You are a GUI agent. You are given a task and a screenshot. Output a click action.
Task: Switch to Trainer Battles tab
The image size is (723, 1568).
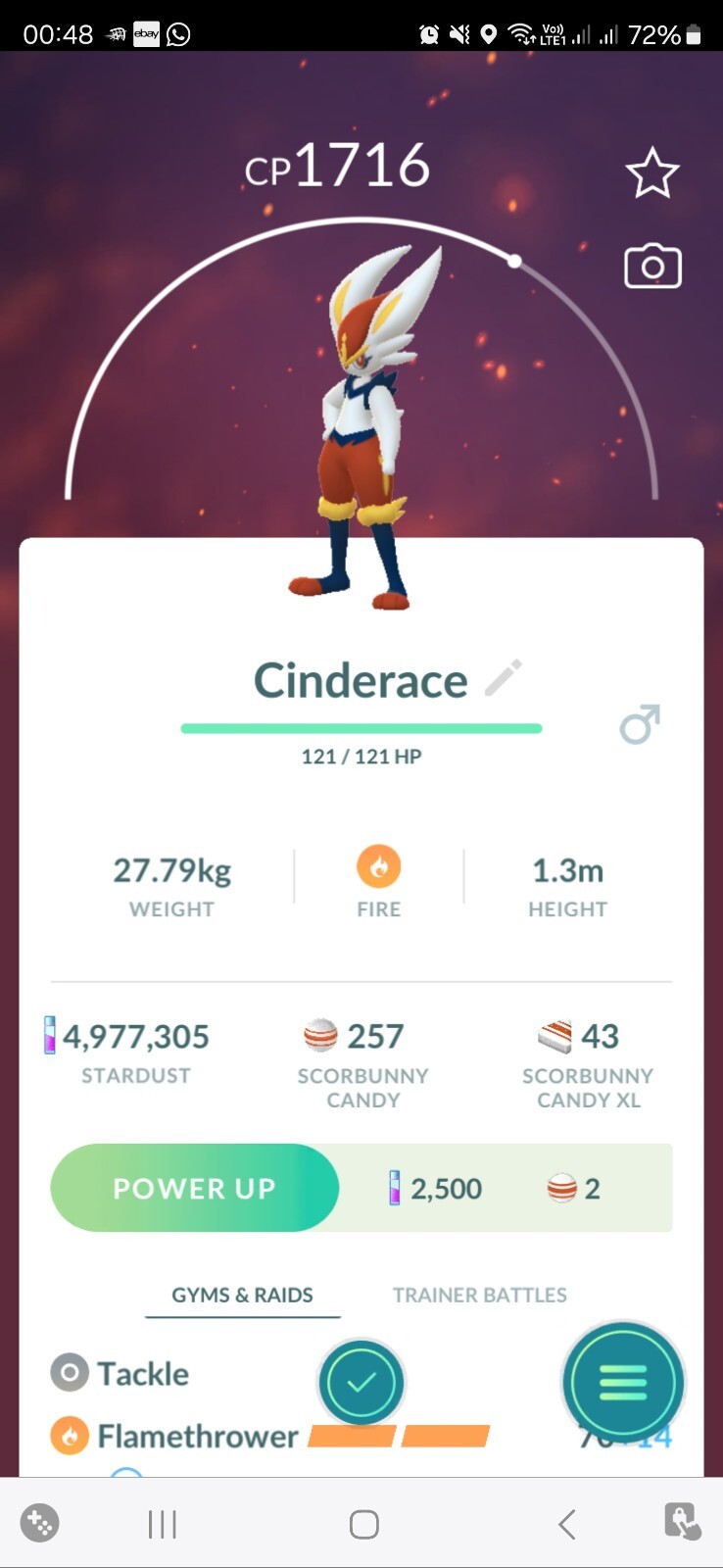pos(479,1295)
